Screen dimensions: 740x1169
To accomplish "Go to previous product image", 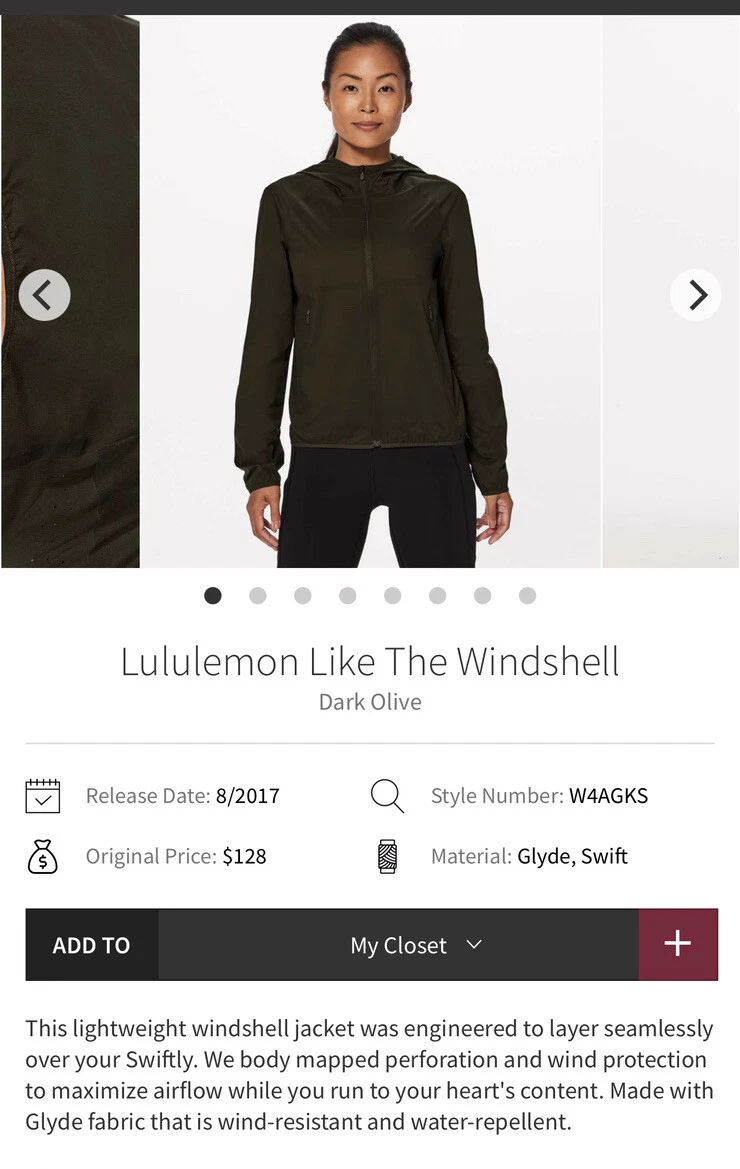I will (44, 295).
